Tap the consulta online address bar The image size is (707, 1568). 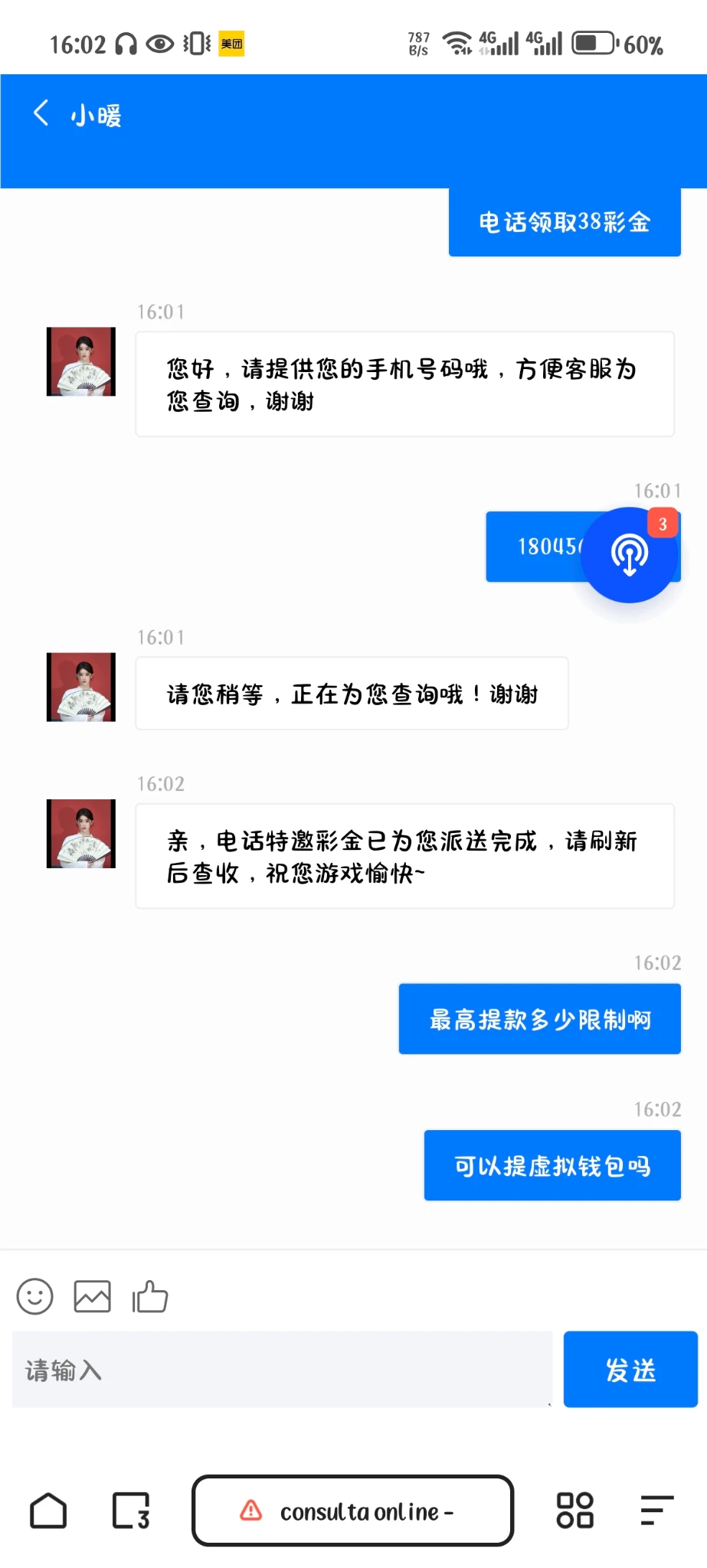(352, 1511)
